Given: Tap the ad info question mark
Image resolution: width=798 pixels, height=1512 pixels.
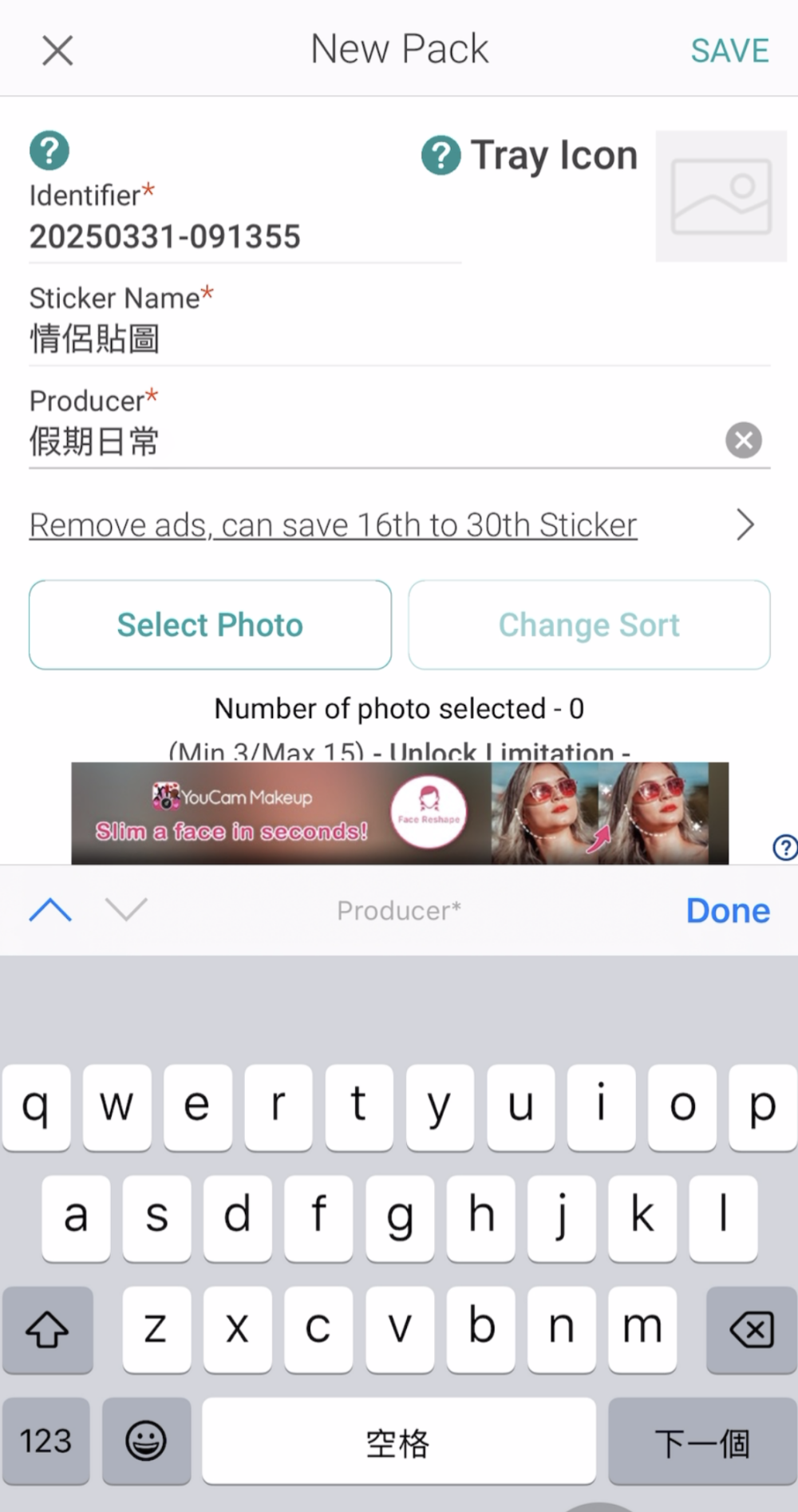Looking at the screenshot, I should (785, 849).
